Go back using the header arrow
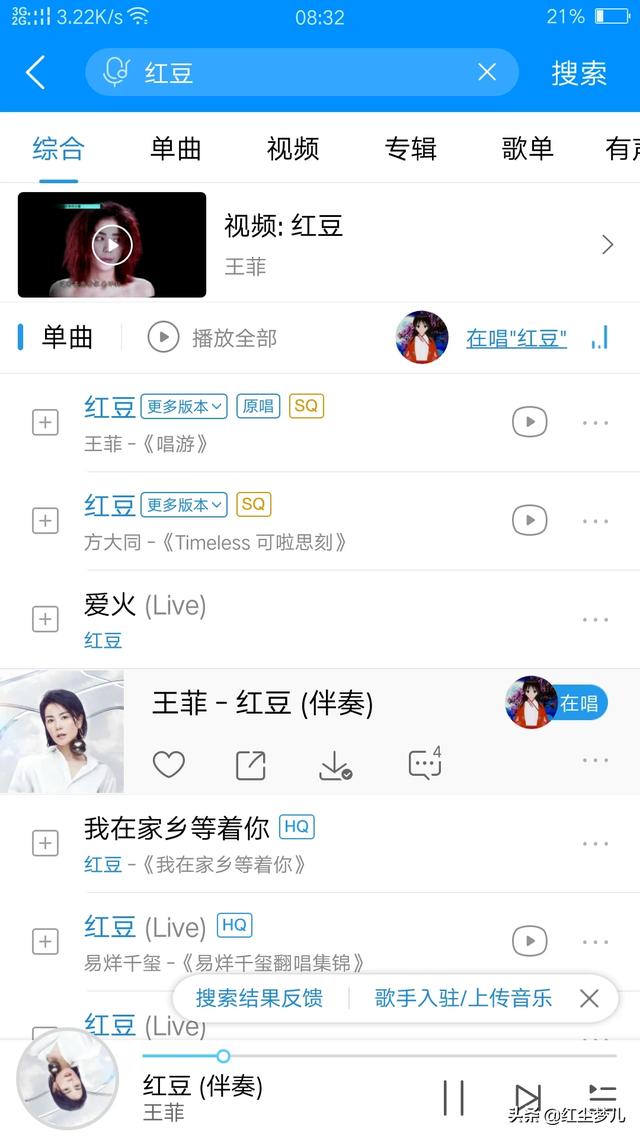640x1138 pixels. pyautogui.click(x=36, y=72)
